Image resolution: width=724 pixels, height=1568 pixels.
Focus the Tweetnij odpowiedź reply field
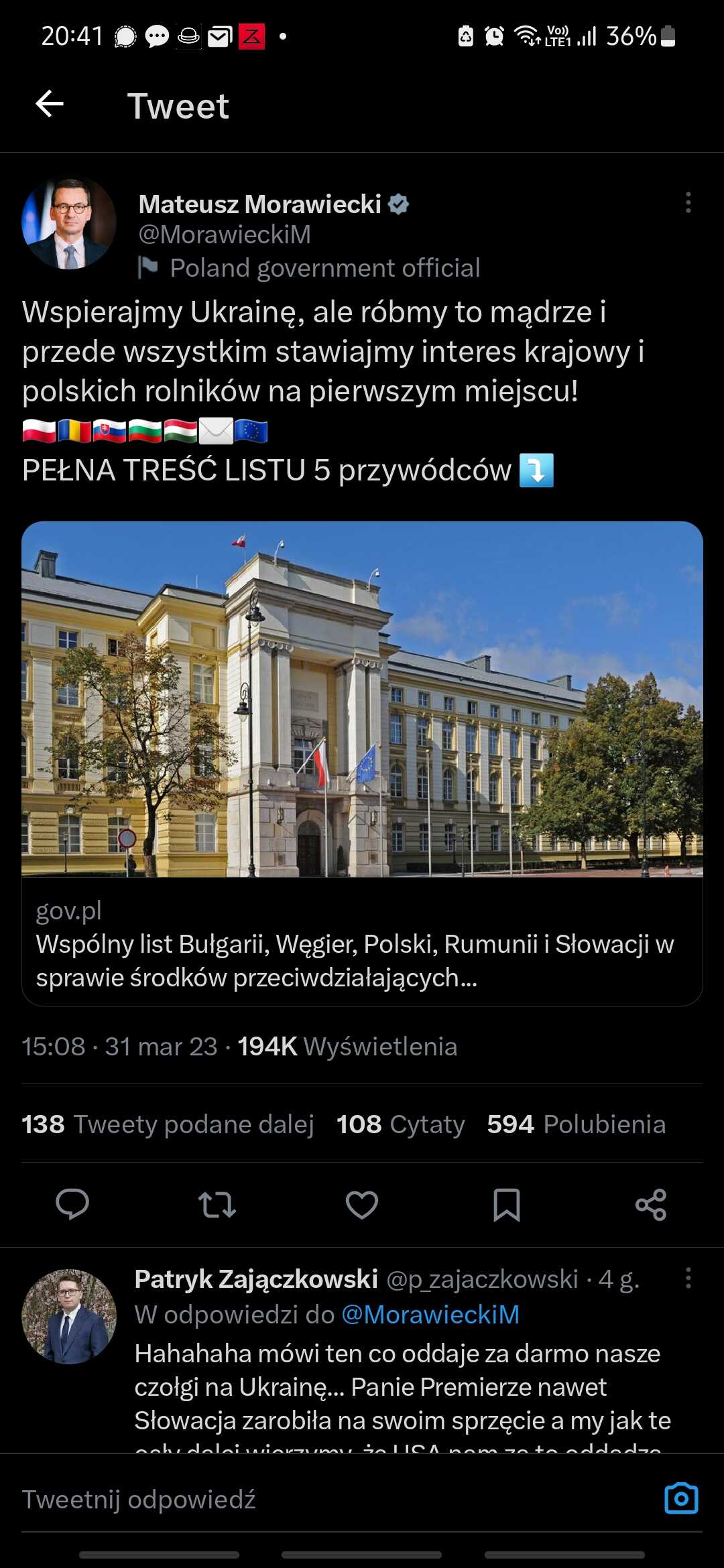[335, 1499]
